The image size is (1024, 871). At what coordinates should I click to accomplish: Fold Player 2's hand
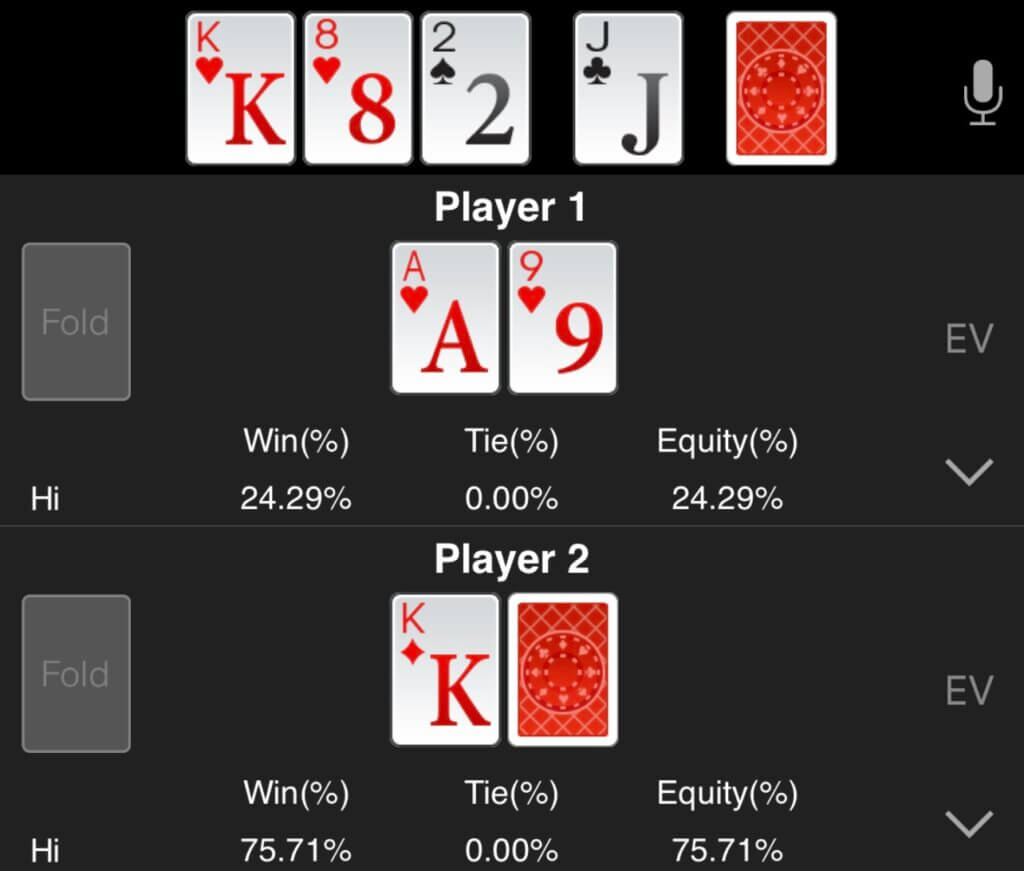click(76, 673)
